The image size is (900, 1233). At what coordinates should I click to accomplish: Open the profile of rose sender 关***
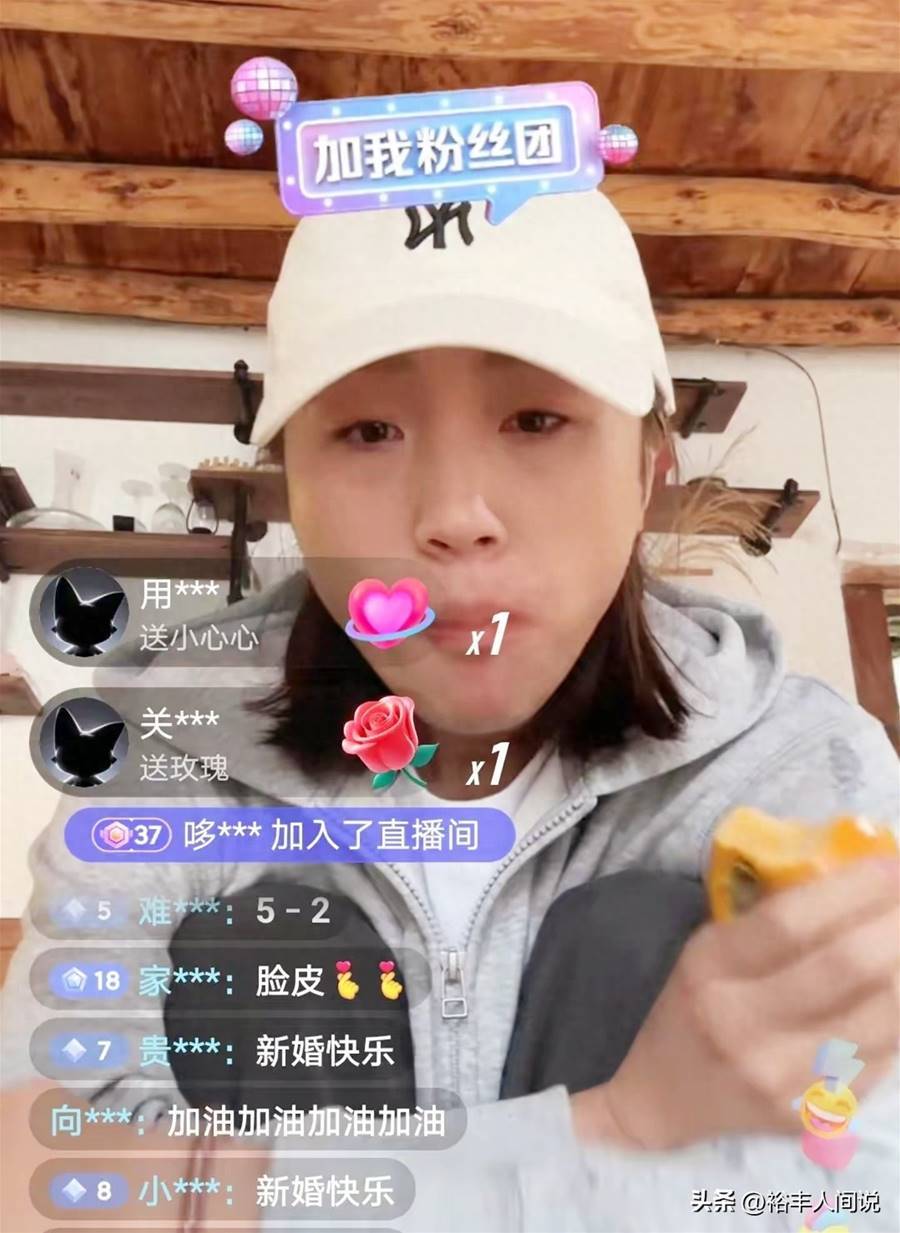[83, 742]
